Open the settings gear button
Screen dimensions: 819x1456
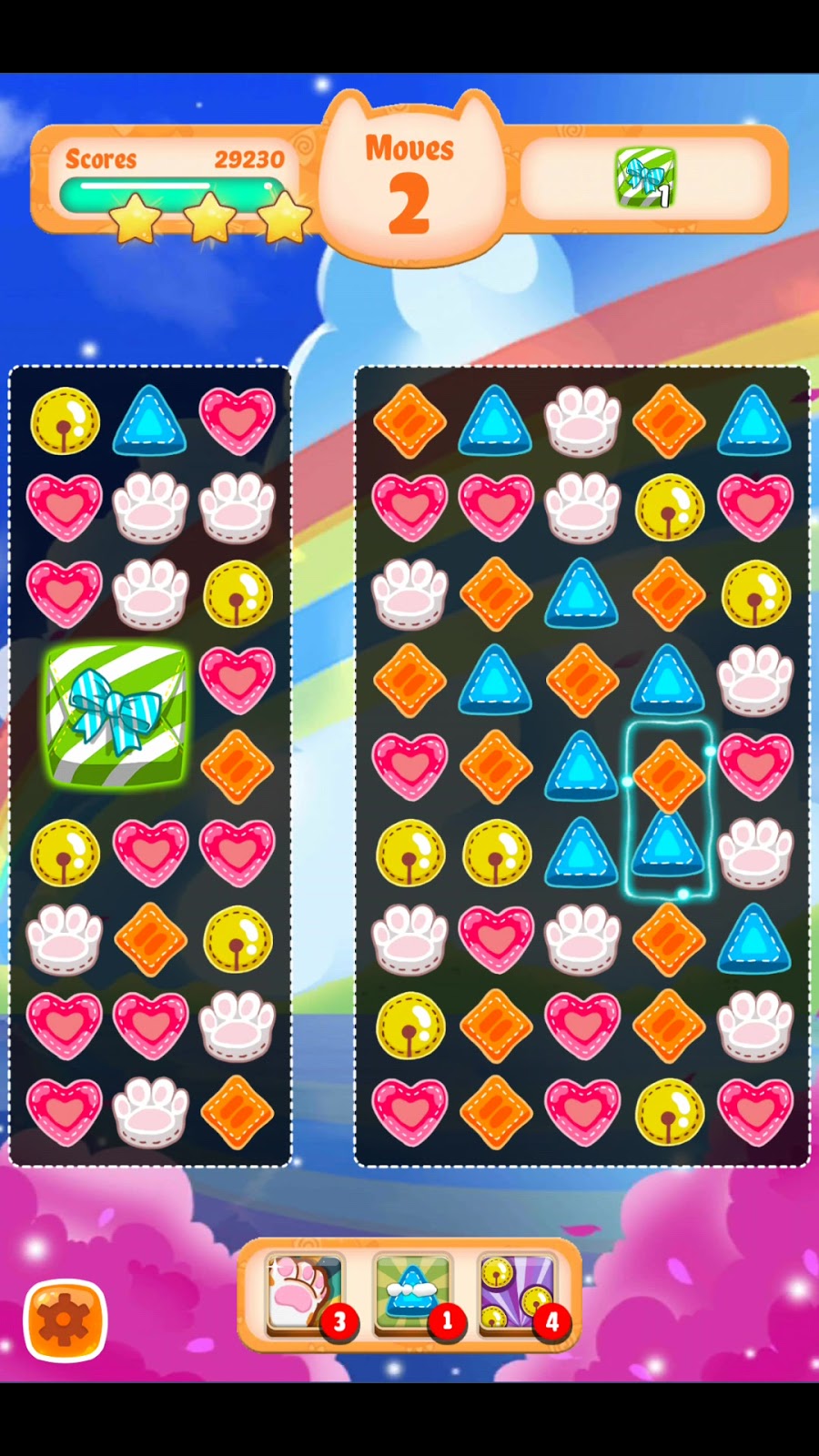[x=65, y=1320]
